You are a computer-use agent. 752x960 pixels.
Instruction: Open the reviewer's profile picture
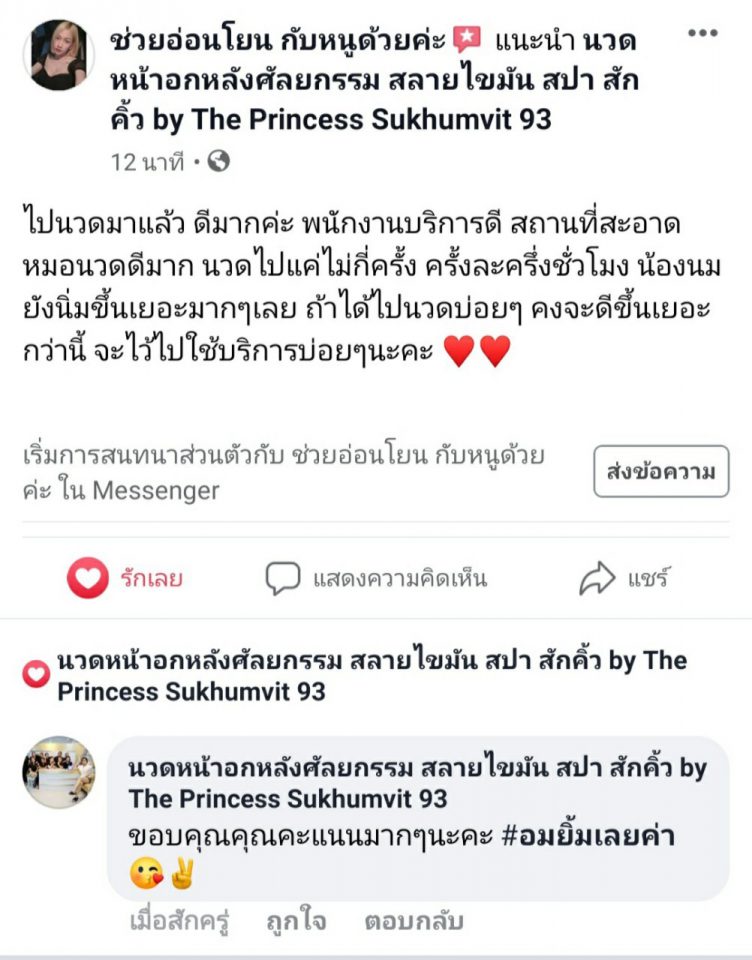point(57,55)
